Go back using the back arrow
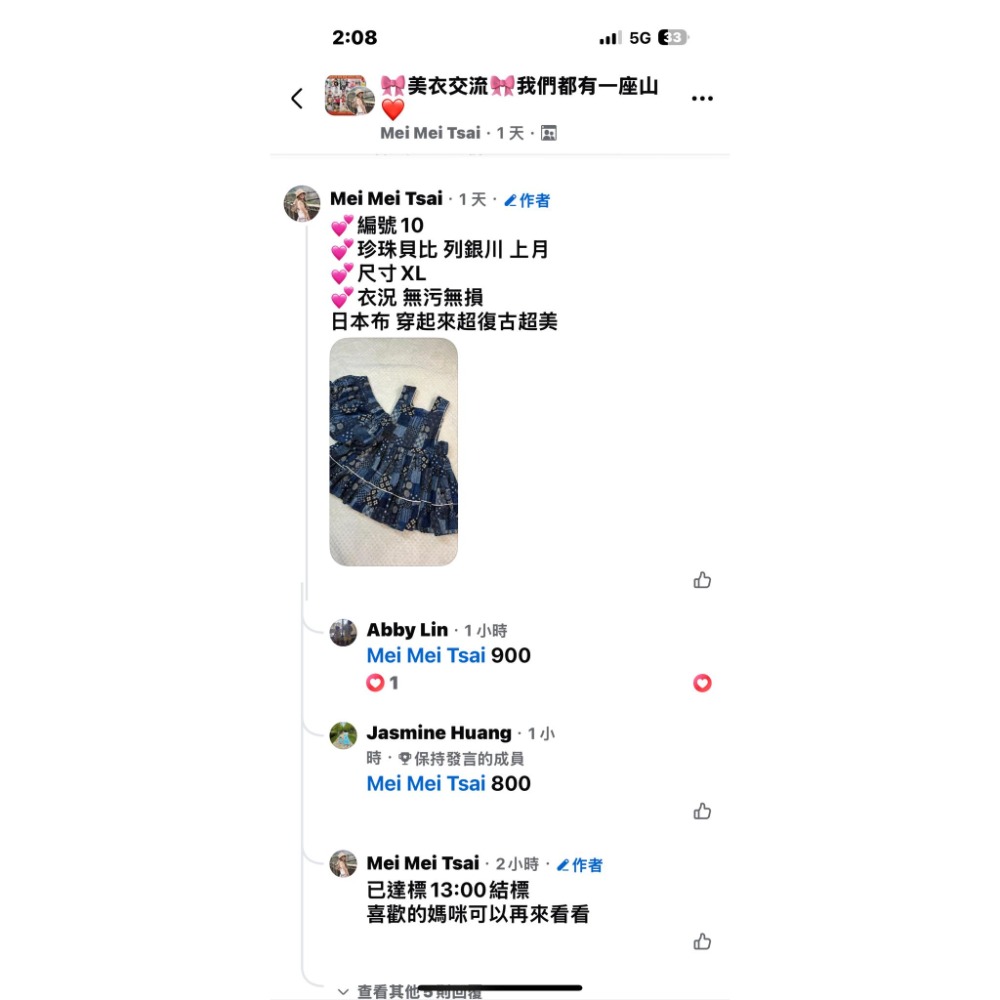The width and height of the screenshot is (1000, 1000). coord(297,98)
